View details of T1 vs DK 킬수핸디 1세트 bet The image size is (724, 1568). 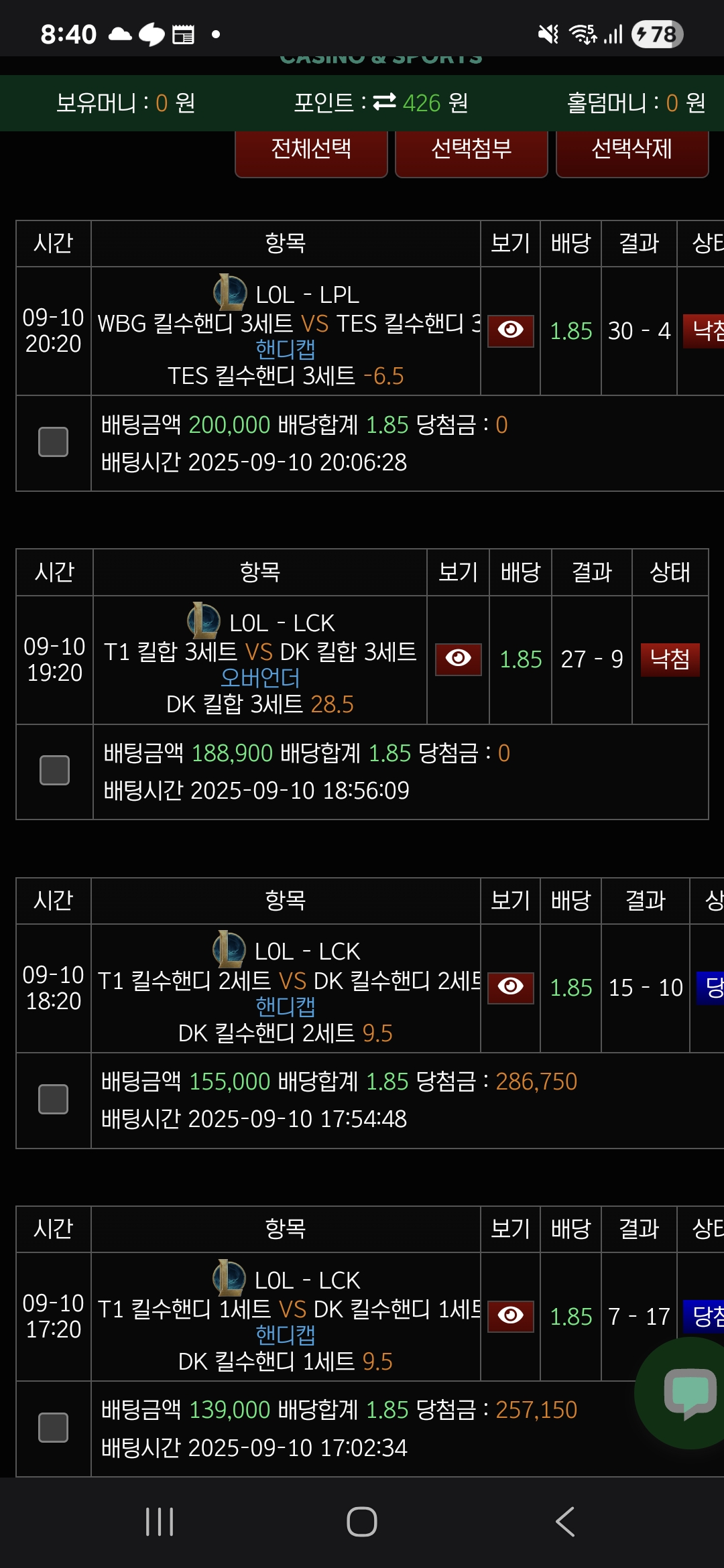pyautogui.click(x=510, y=1316)
